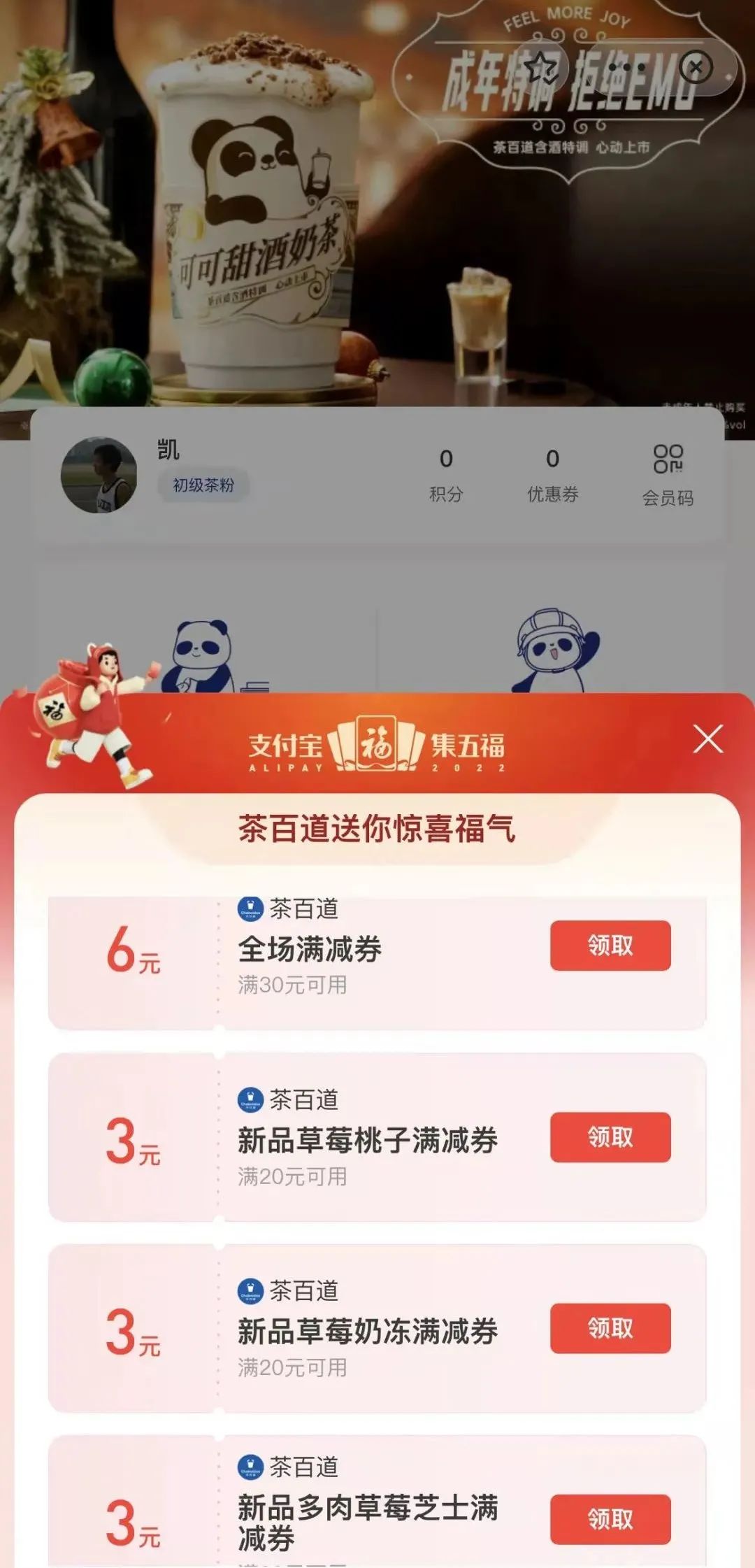Tap the user avatar of 凯
The height and width of the screenshot is (1568, 755).
click(x=101, y=470)
